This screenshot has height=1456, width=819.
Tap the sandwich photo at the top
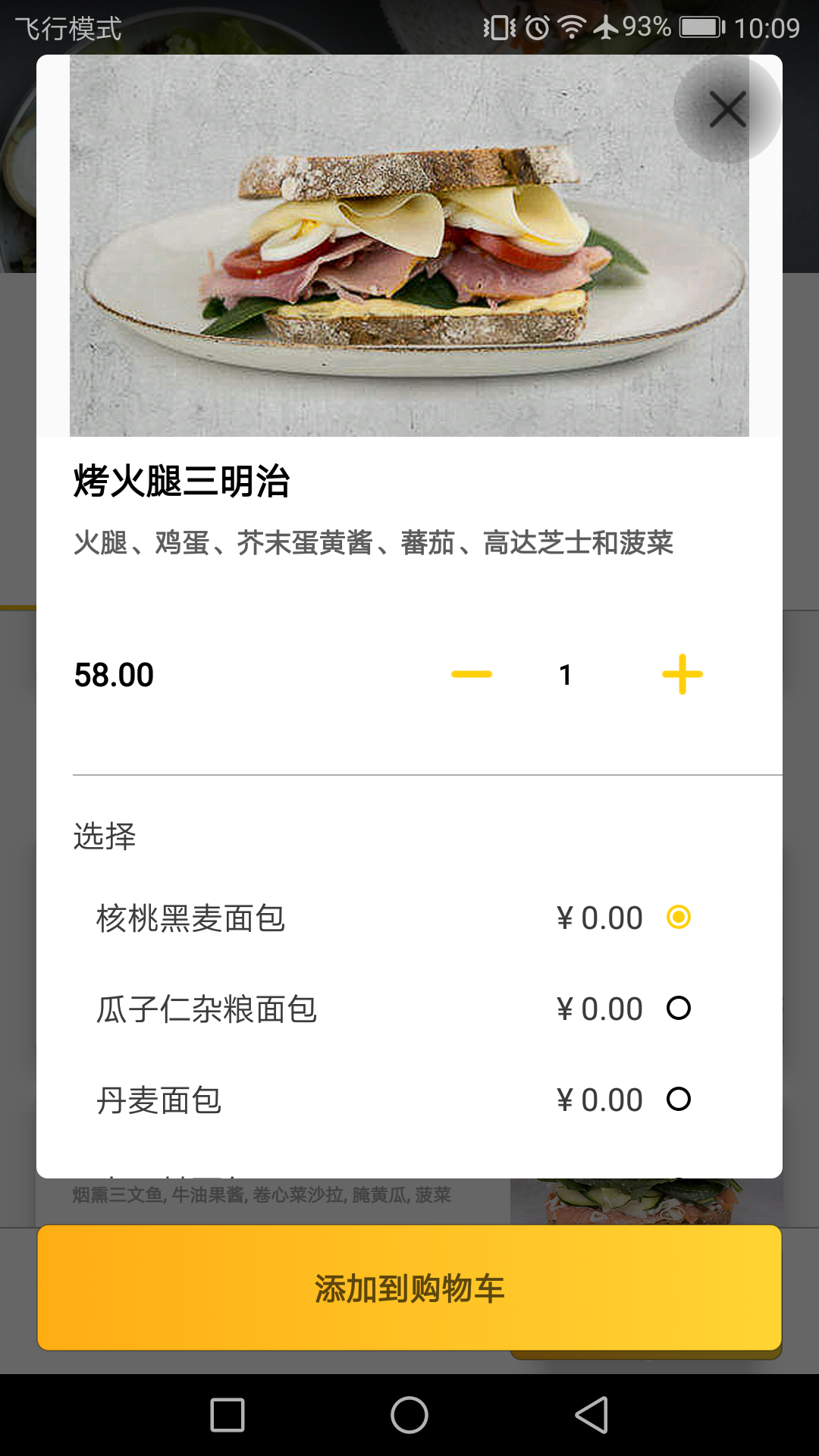click(x=409, y=246)
